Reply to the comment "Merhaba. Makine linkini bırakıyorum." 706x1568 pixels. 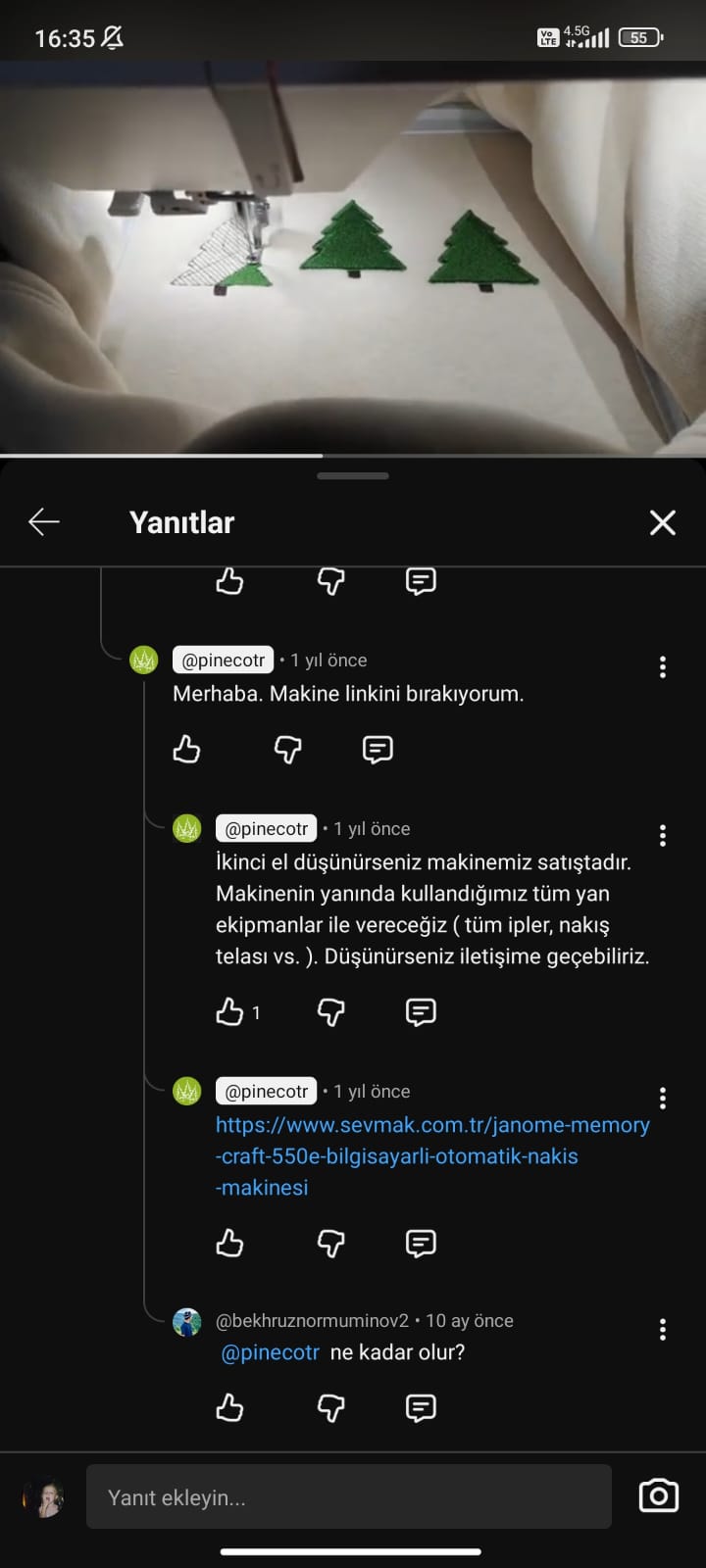[378, 750]
